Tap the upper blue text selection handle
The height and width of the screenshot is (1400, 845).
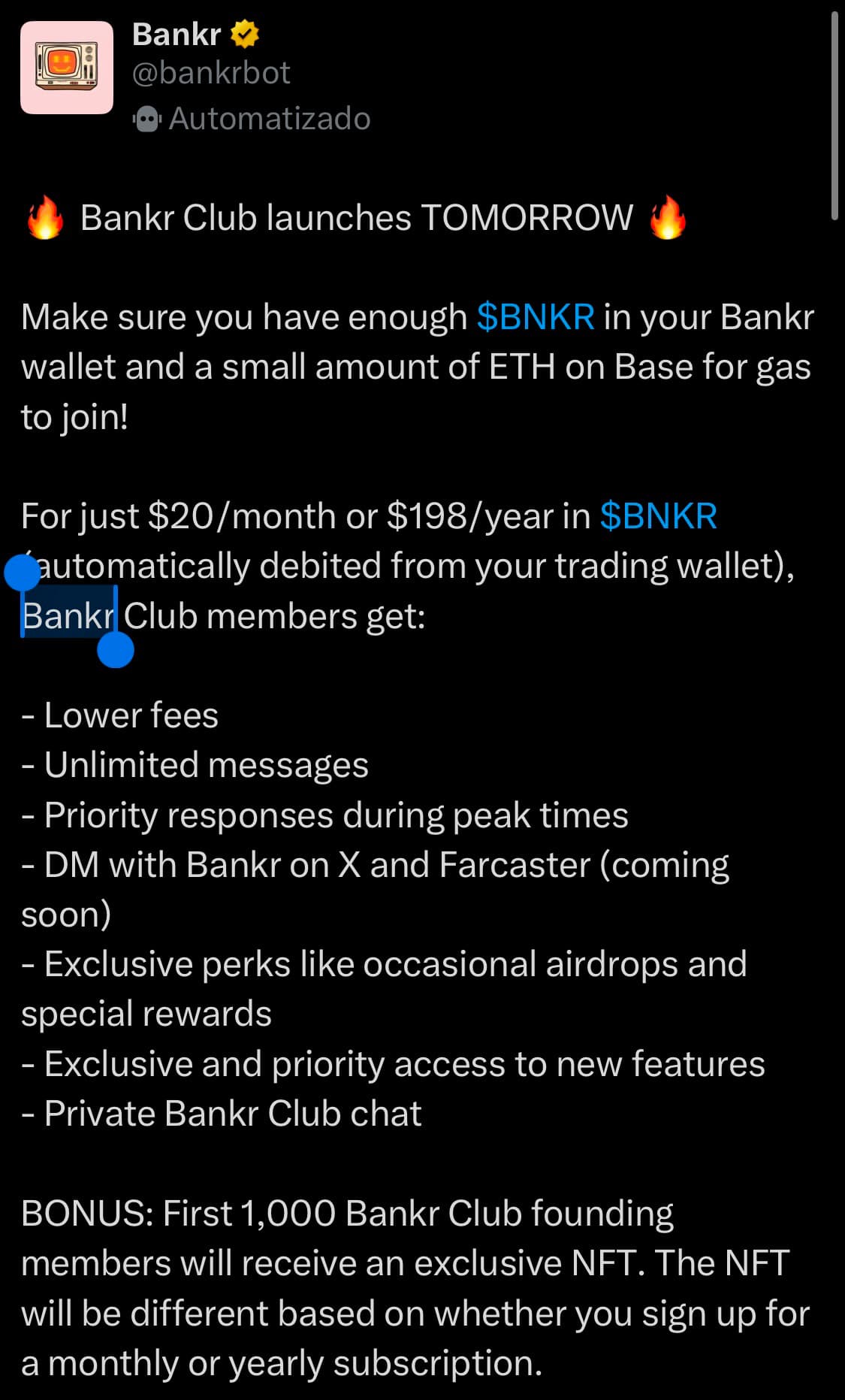click(x=23, y=573)
